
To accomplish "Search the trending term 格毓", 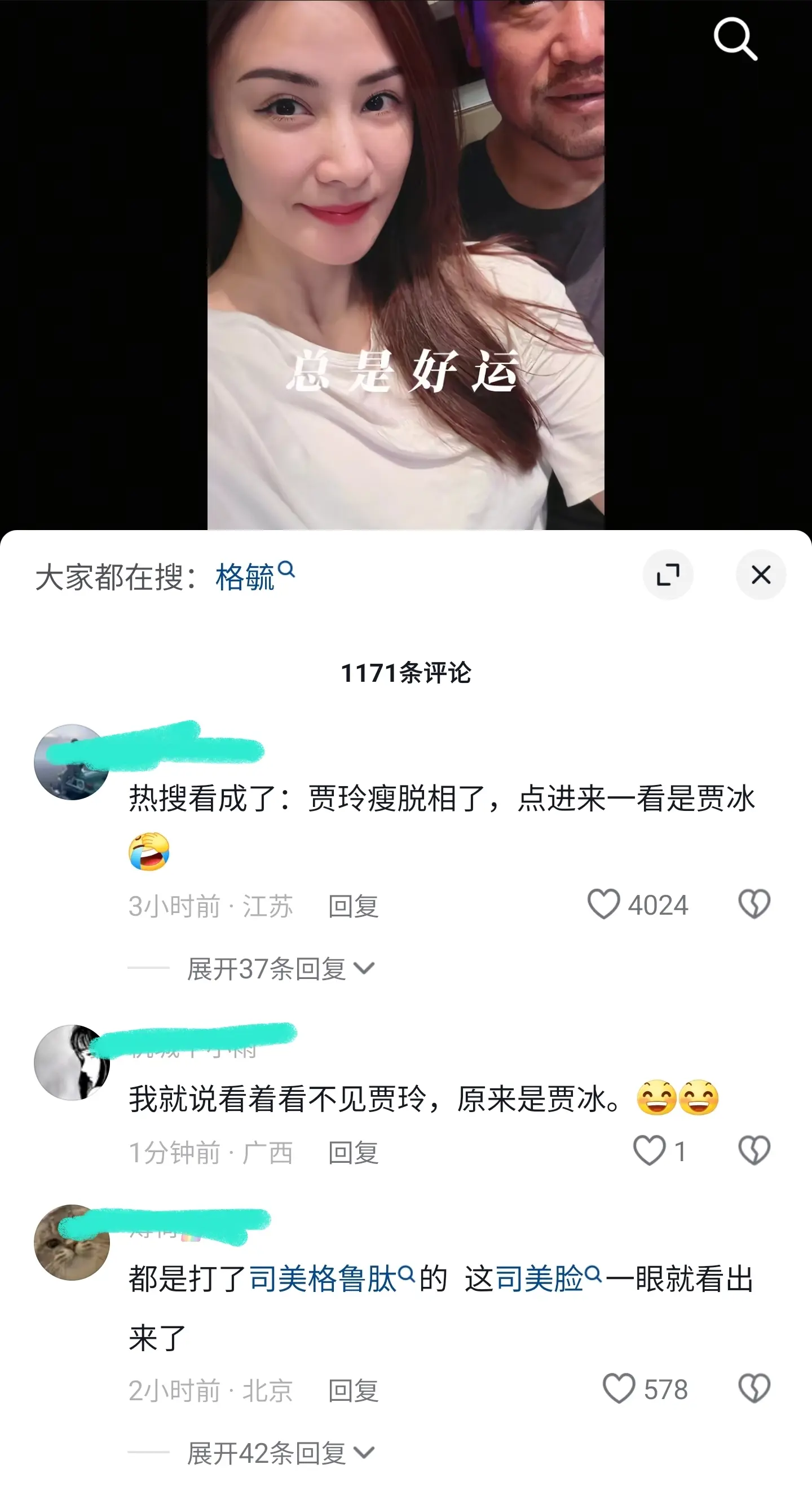I will coord(245,576).
